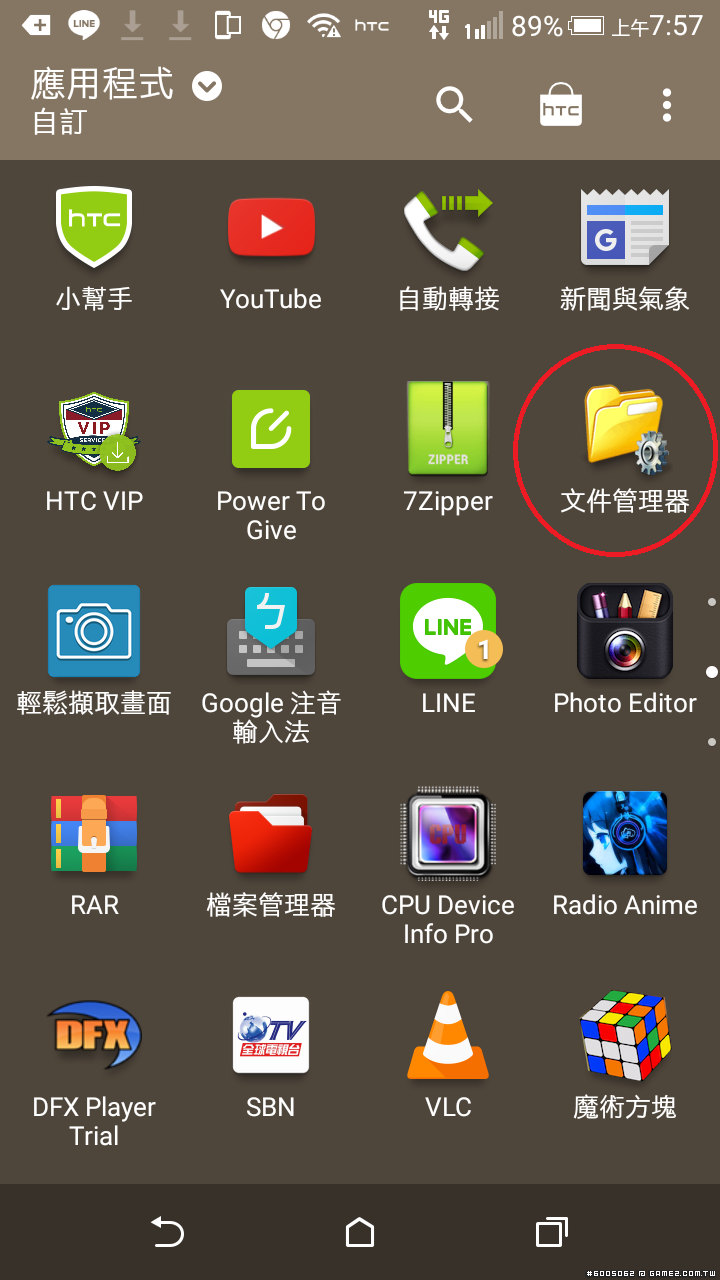
Task: Launch the RAR app
Action: click(94, 835)
